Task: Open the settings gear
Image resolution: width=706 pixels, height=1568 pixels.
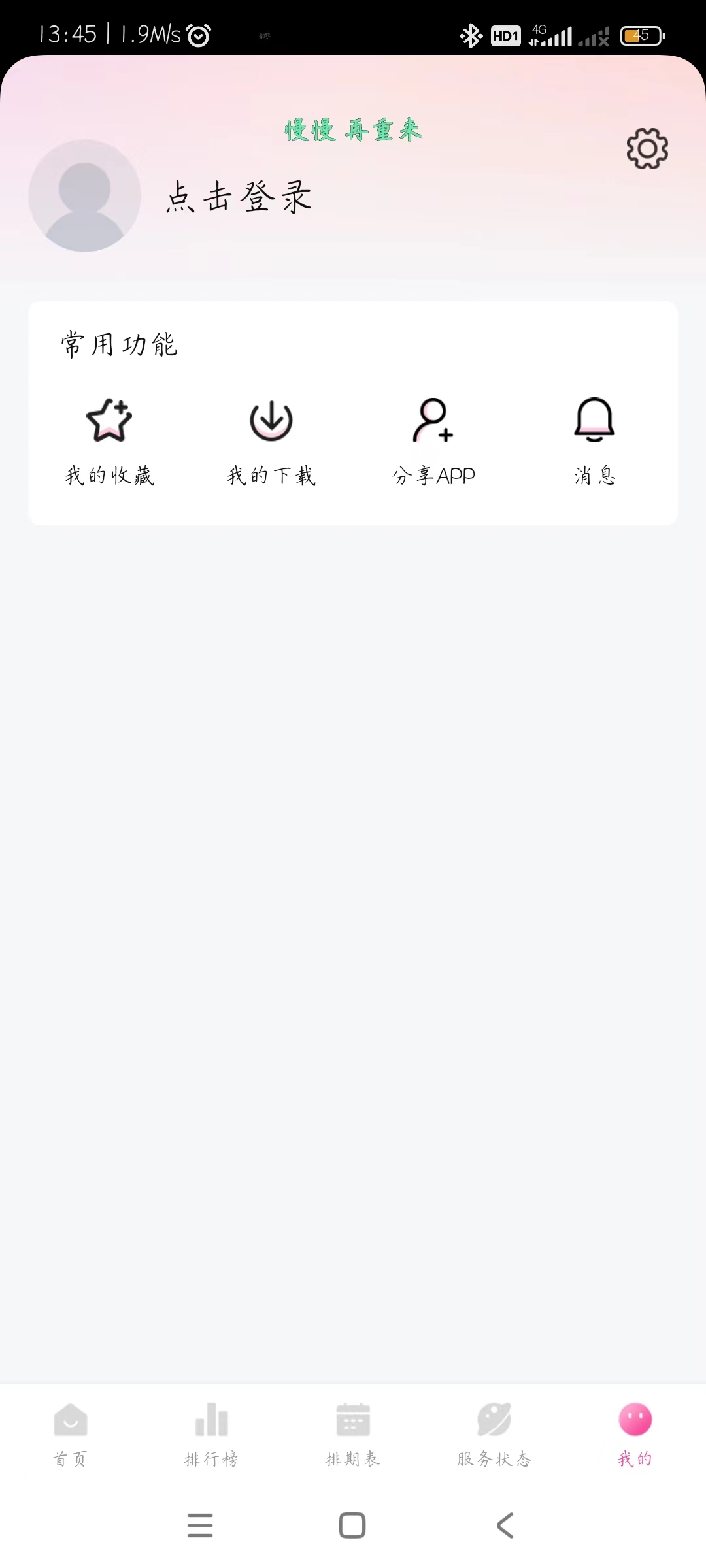Action: pyautogui.click(x=646, y=149)
